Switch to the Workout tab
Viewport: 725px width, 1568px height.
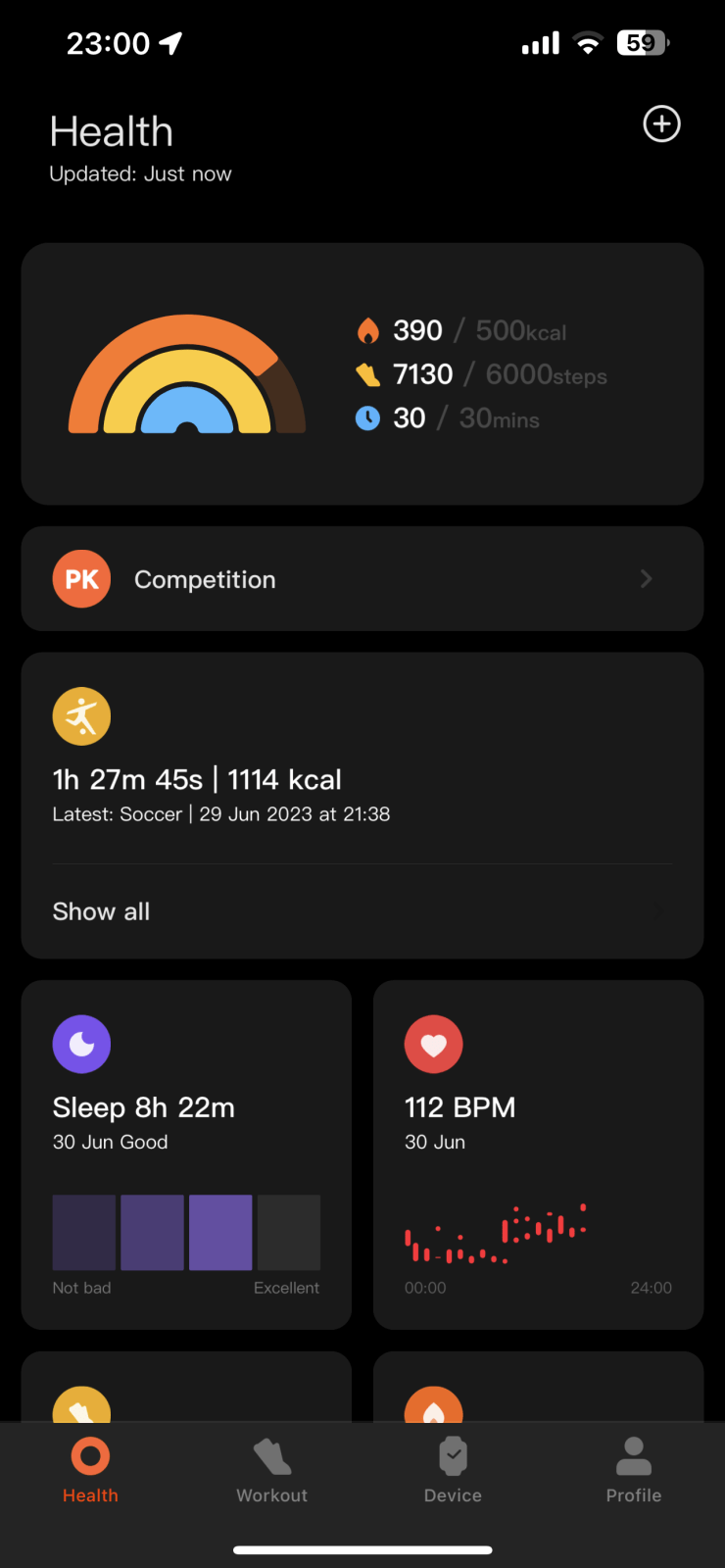pyautogui.click(x=271, y=1470)
